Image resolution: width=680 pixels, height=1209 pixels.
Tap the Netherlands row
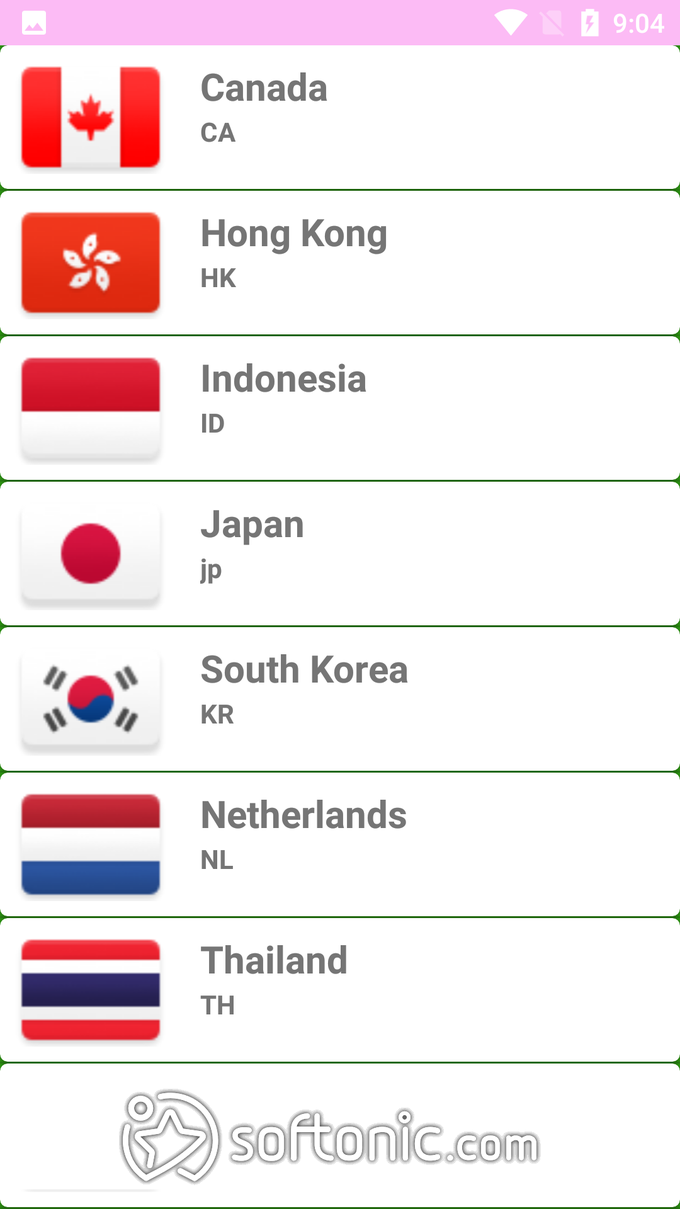click(340, 844)
